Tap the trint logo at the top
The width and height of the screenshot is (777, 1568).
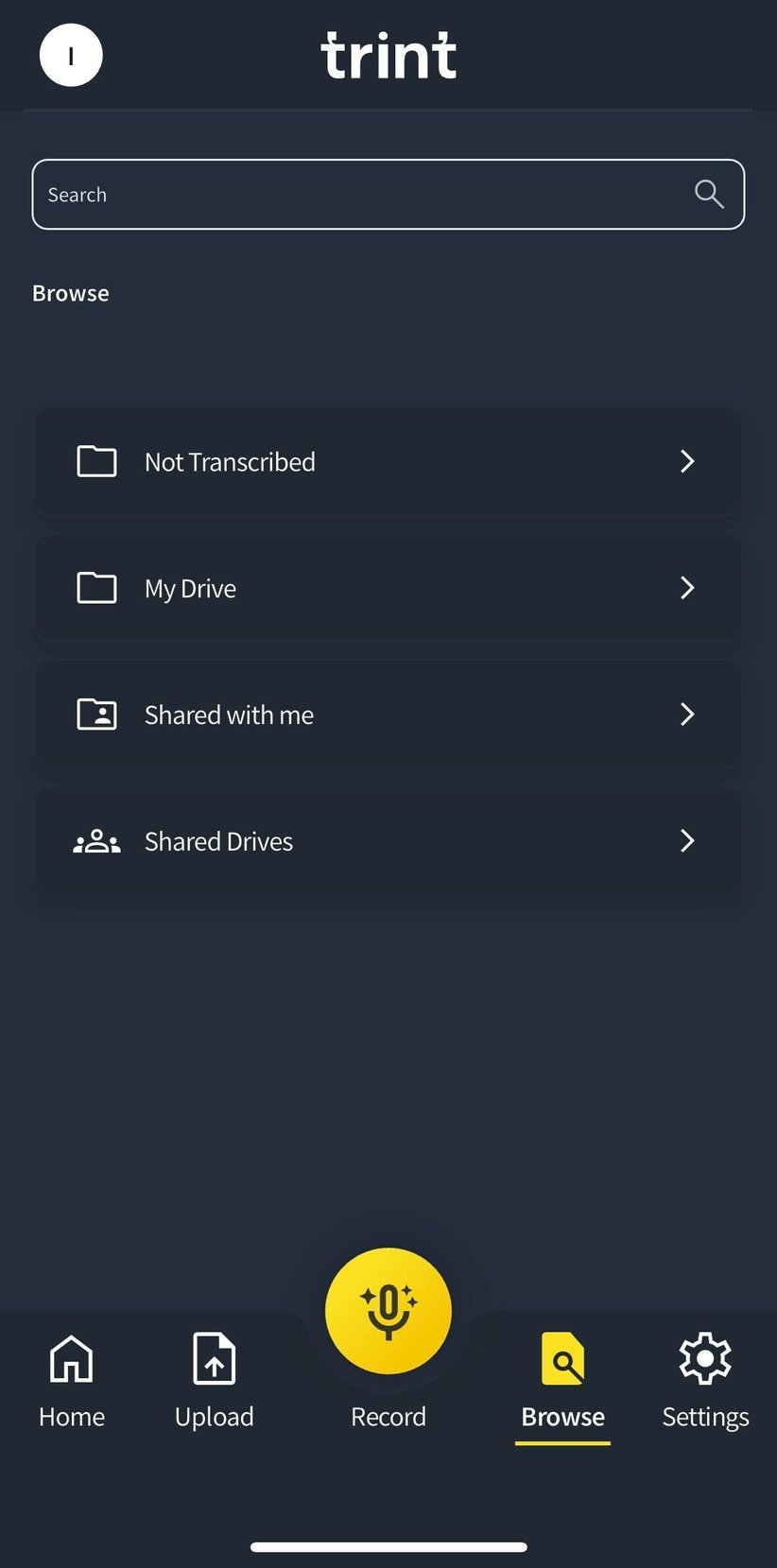(388, 55)
